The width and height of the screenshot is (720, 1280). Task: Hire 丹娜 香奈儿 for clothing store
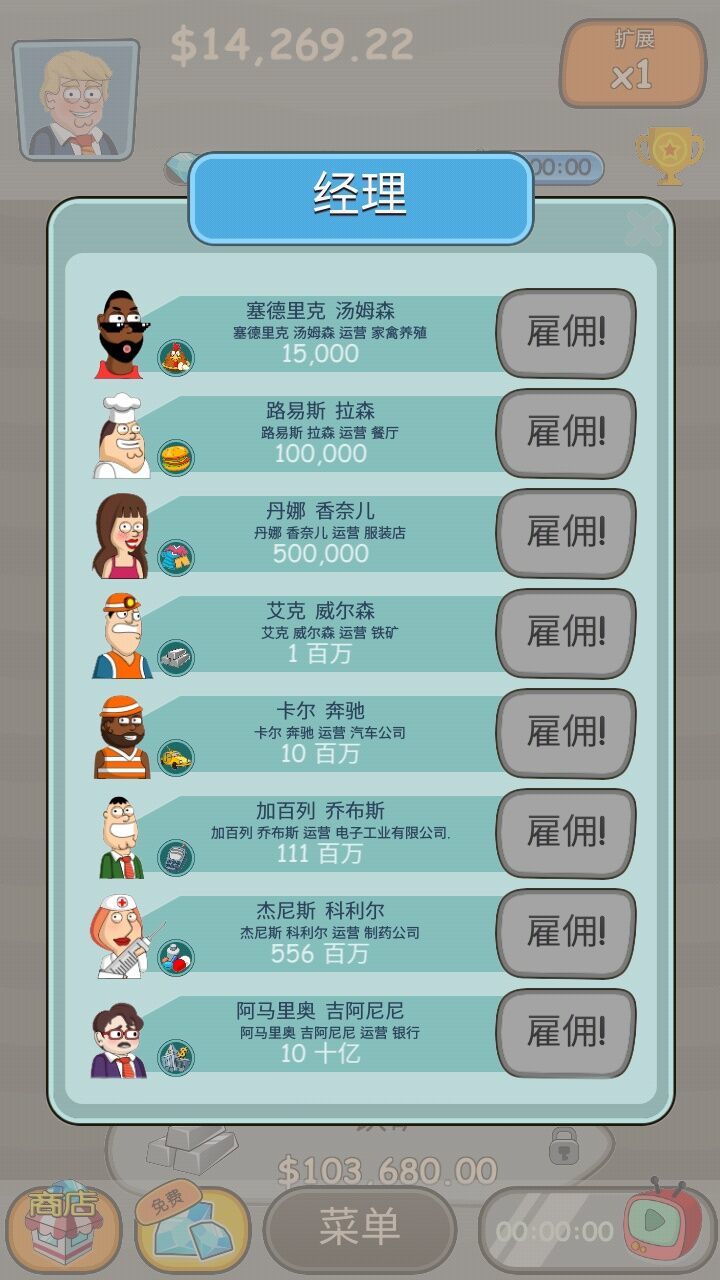coord(566,533)
